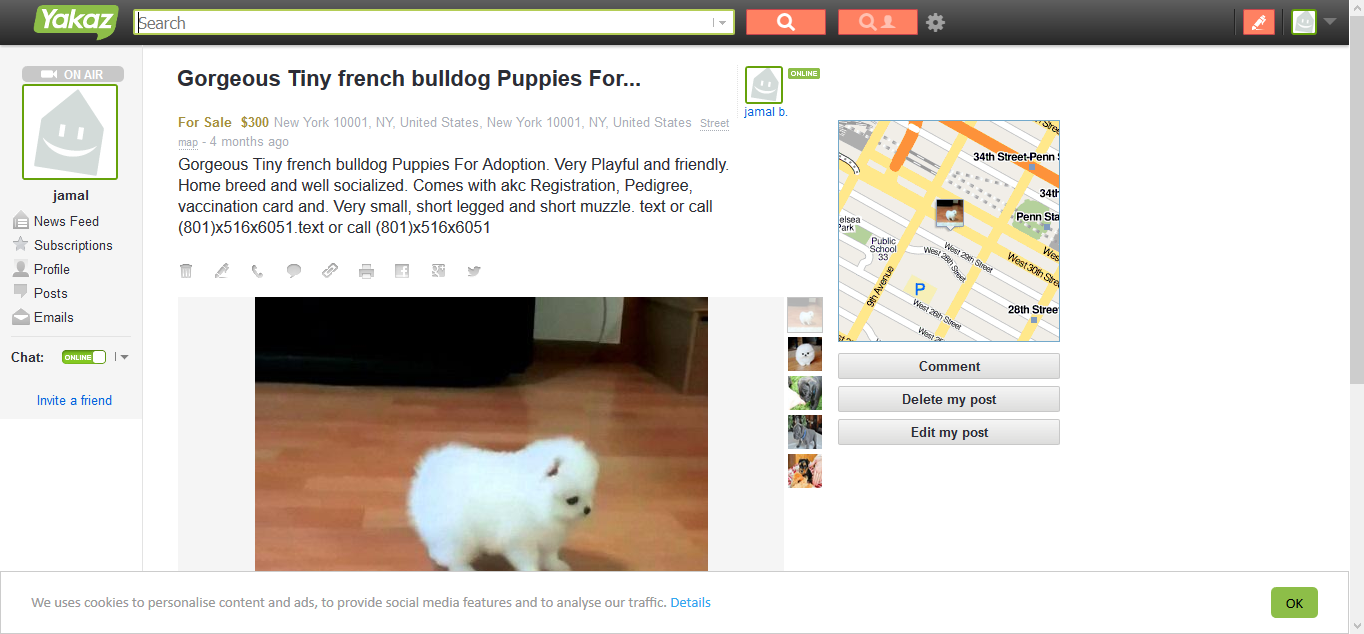The image size is (1364, 634).
Task: Focus the Search input field
Action: coord(420,22)
